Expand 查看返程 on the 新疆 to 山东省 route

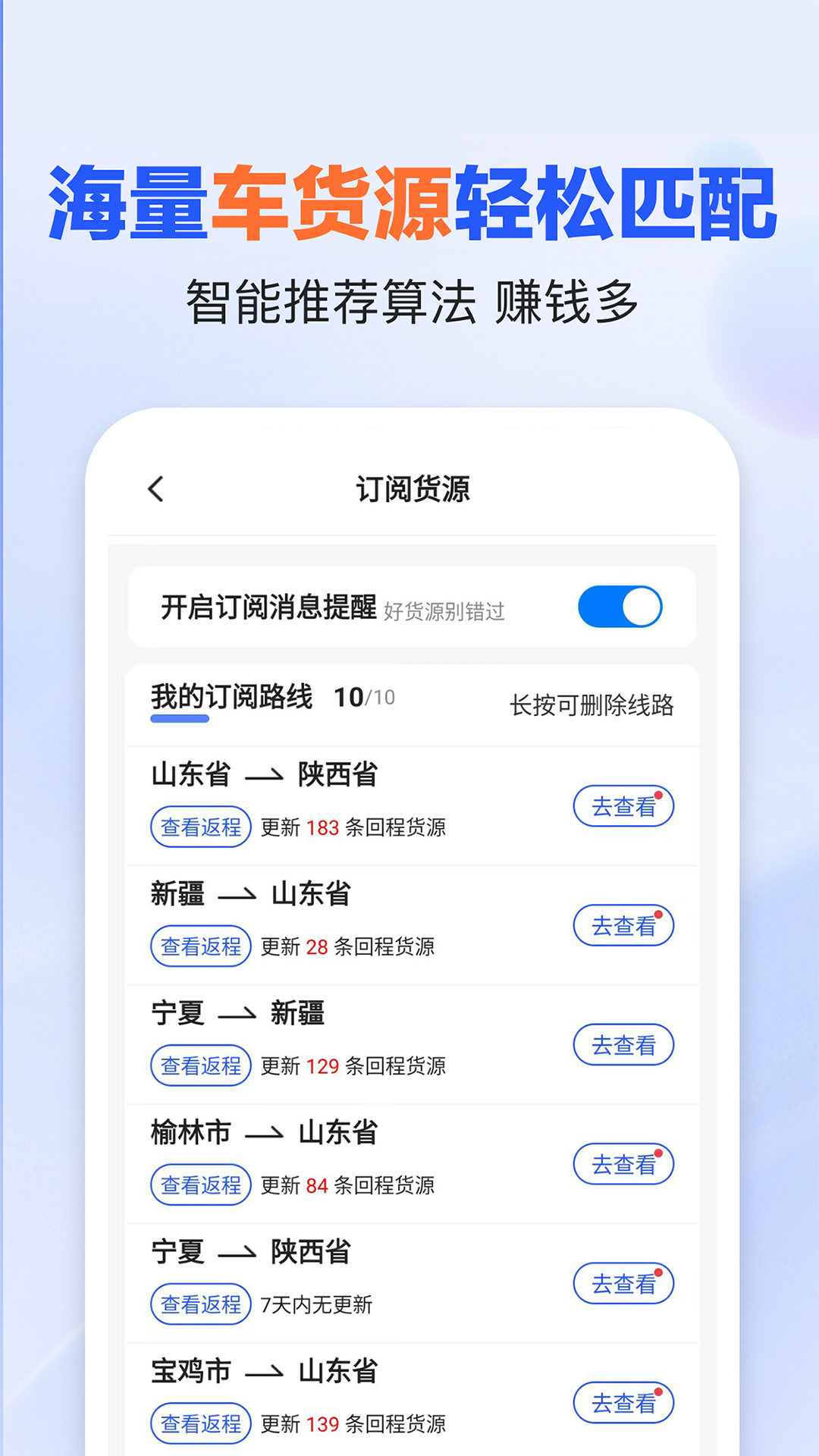coord(200,946)
